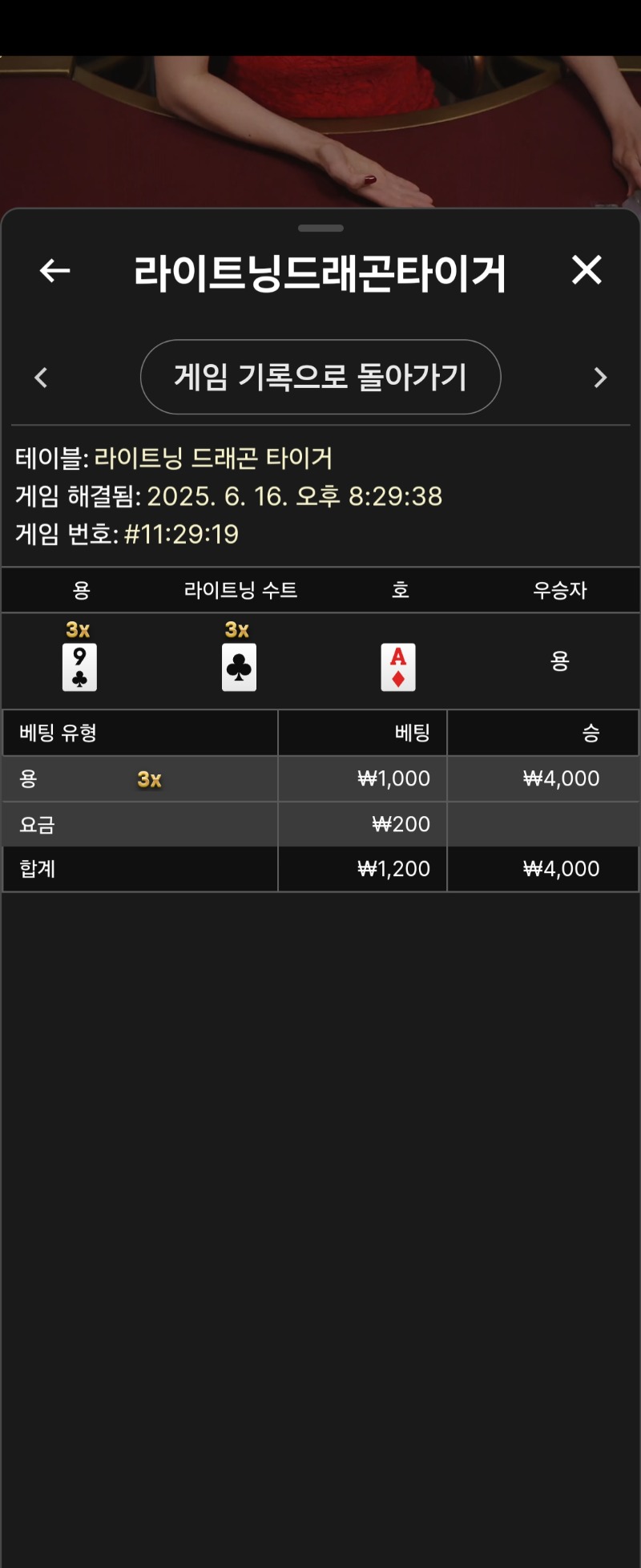Go to the next game record

[600, 378]
